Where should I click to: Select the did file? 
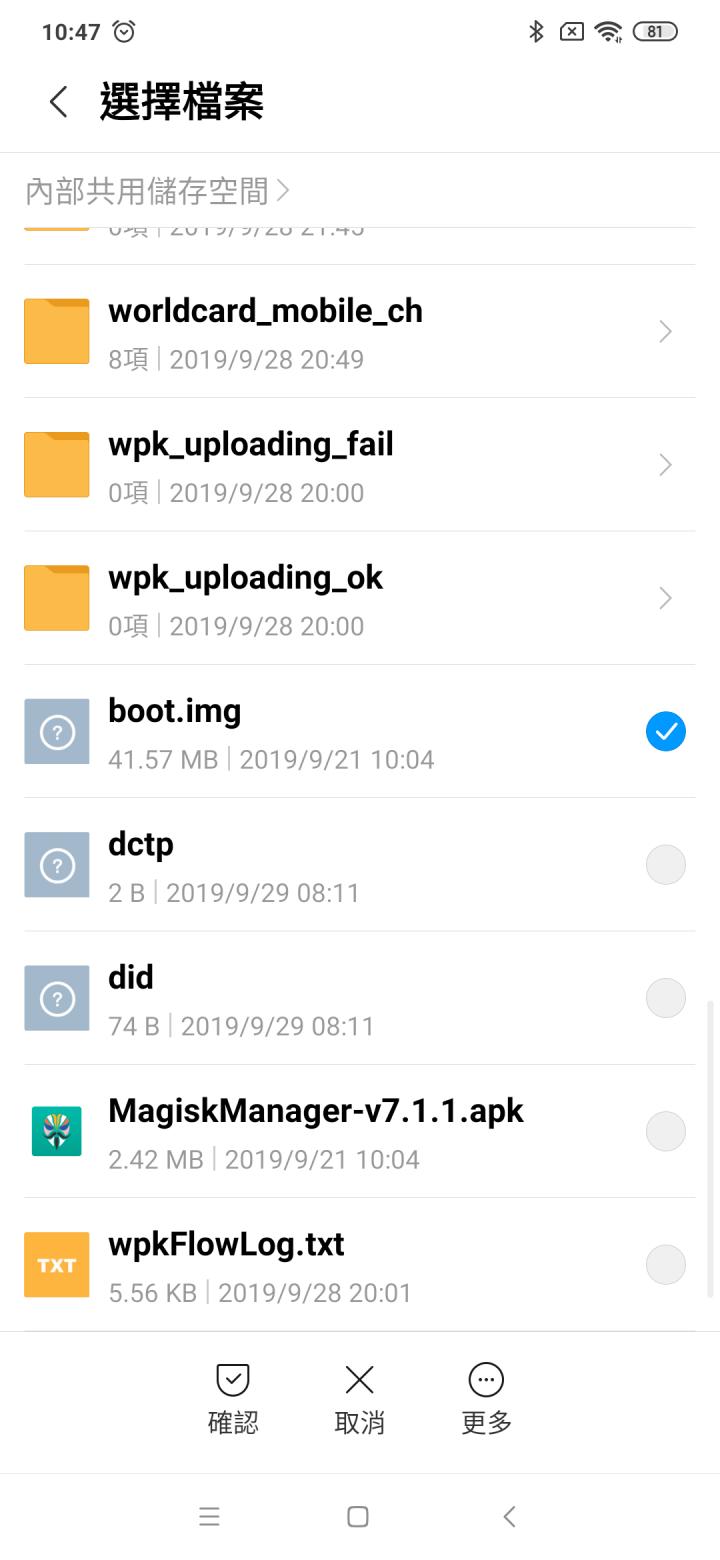[x=666, y=998]
